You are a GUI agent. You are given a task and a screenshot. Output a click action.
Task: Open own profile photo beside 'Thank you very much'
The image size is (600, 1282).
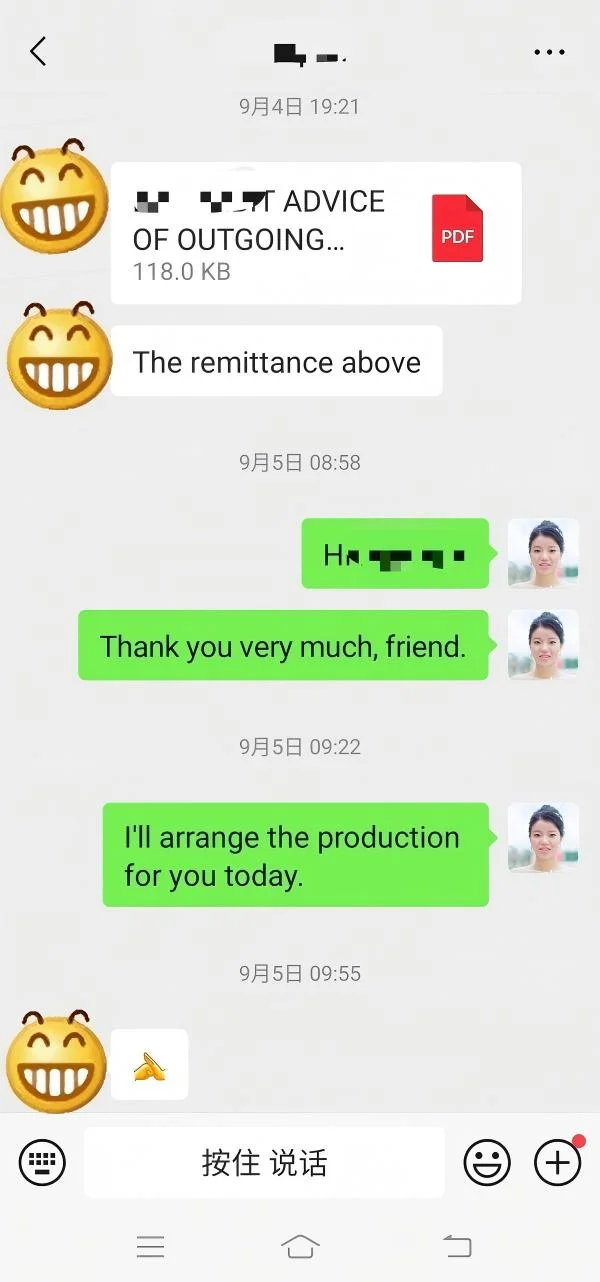coord(543,645)
